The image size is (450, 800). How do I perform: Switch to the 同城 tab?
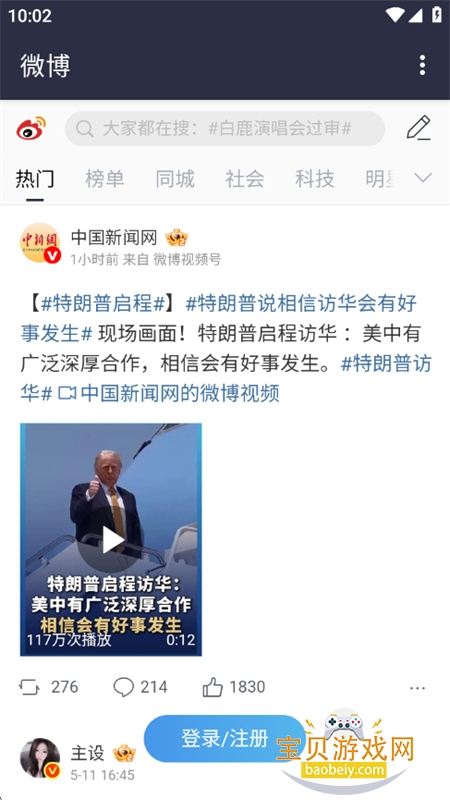coord(175,179)
